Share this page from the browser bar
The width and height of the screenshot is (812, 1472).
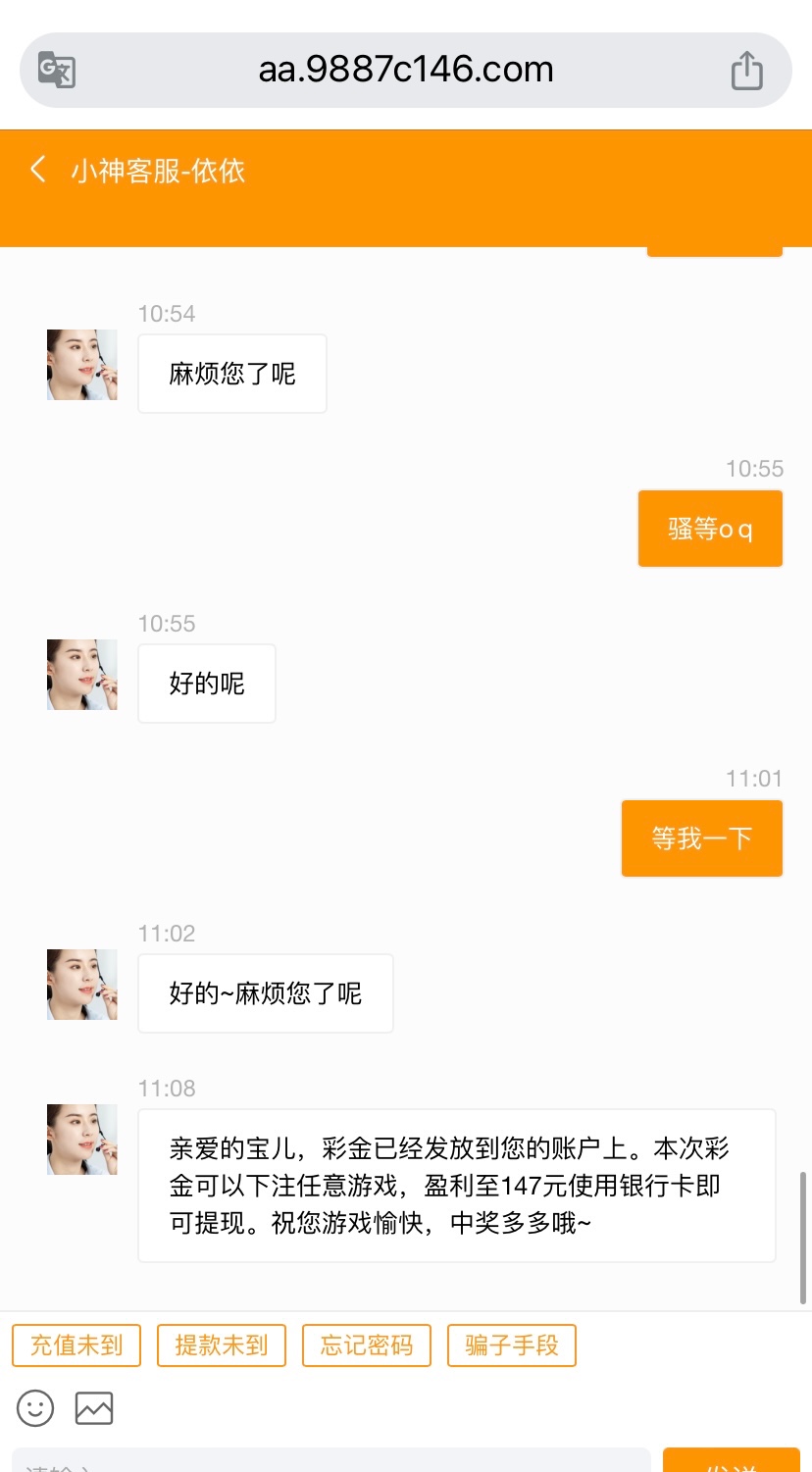point(746,71)
